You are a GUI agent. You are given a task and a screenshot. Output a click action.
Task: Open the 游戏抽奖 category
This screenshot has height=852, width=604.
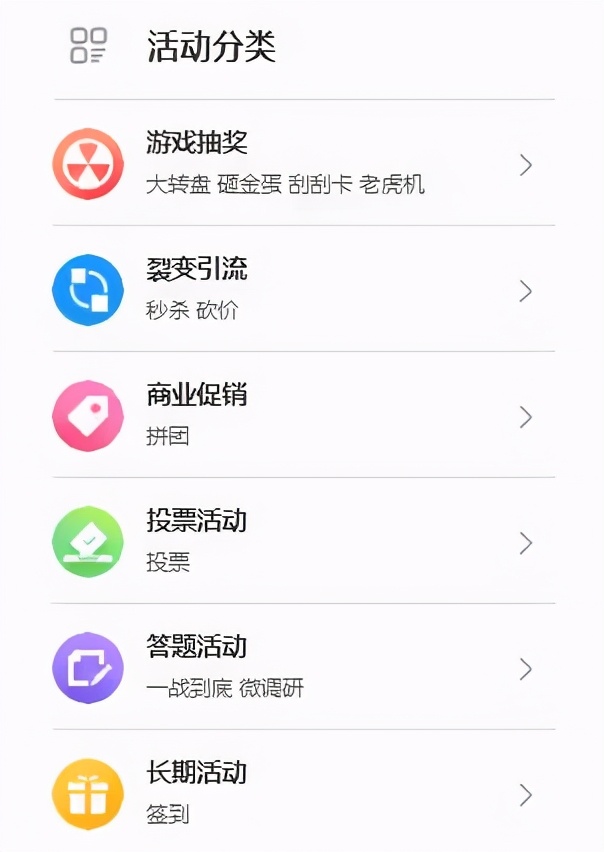point(300,164)
